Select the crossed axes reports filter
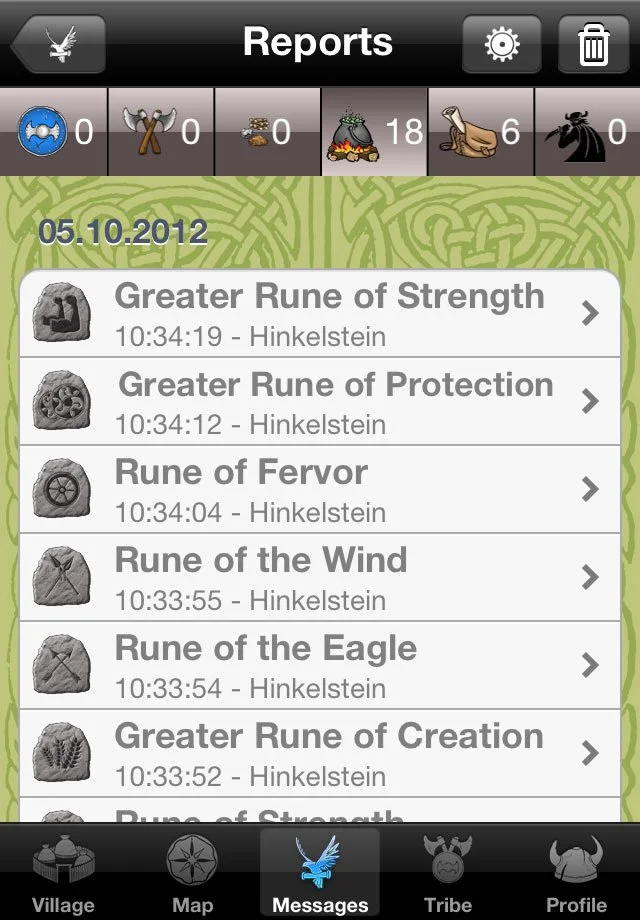Screen dimensions: 640x920 pos(161,132)
